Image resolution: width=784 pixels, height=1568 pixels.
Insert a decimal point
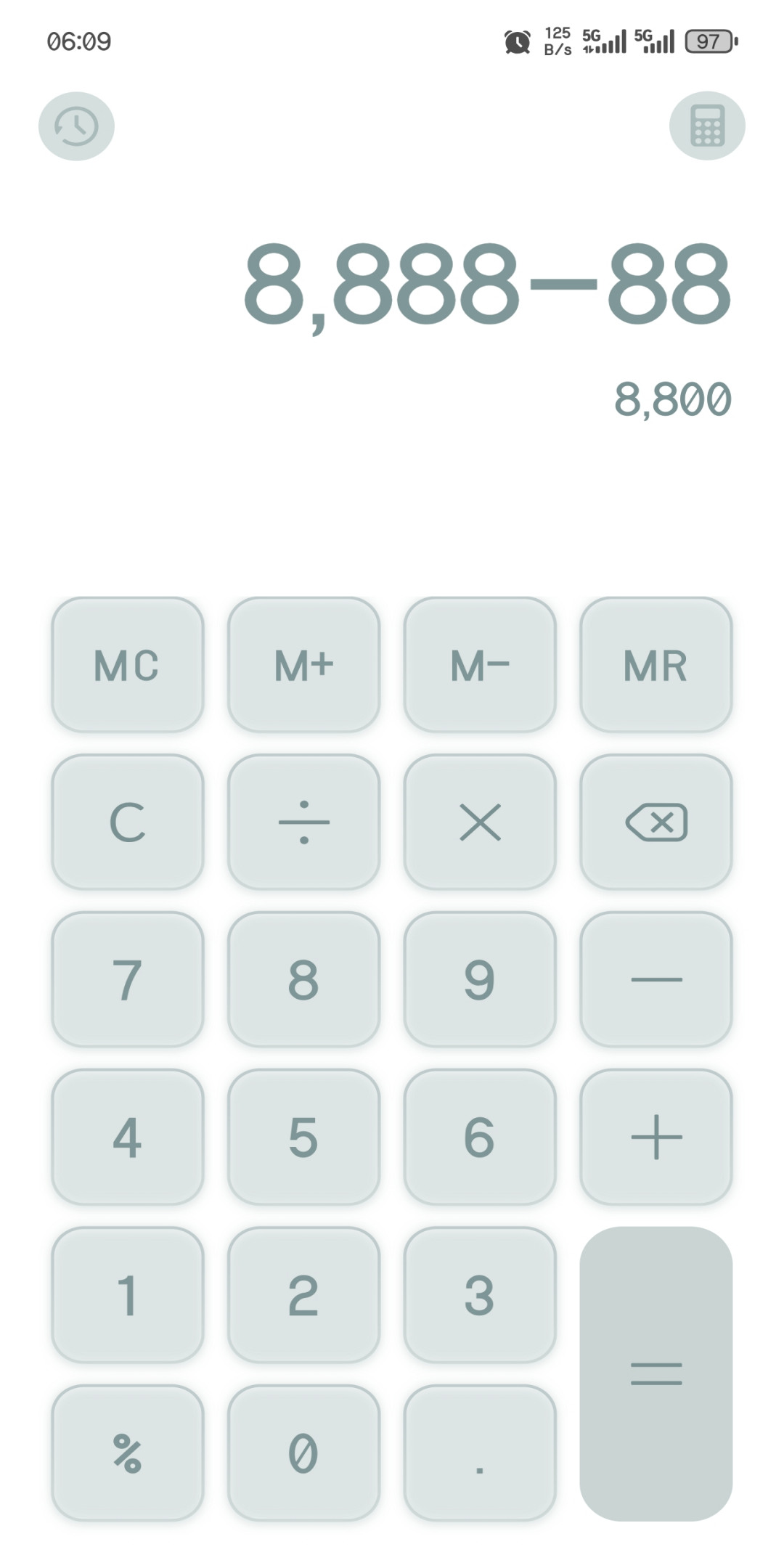point(480,1453)
